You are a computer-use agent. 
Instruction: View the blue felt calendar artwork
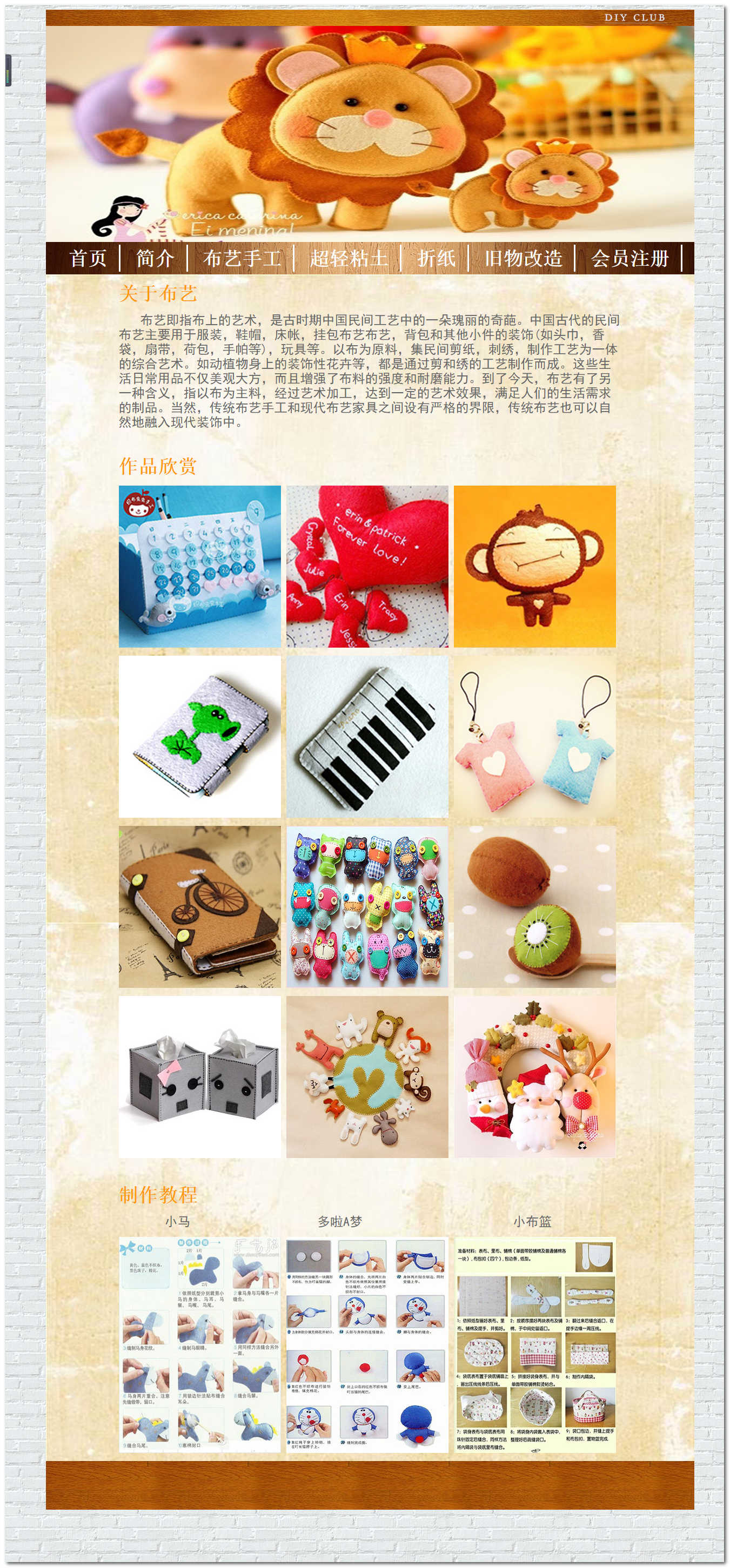click(x=200, y=566)
